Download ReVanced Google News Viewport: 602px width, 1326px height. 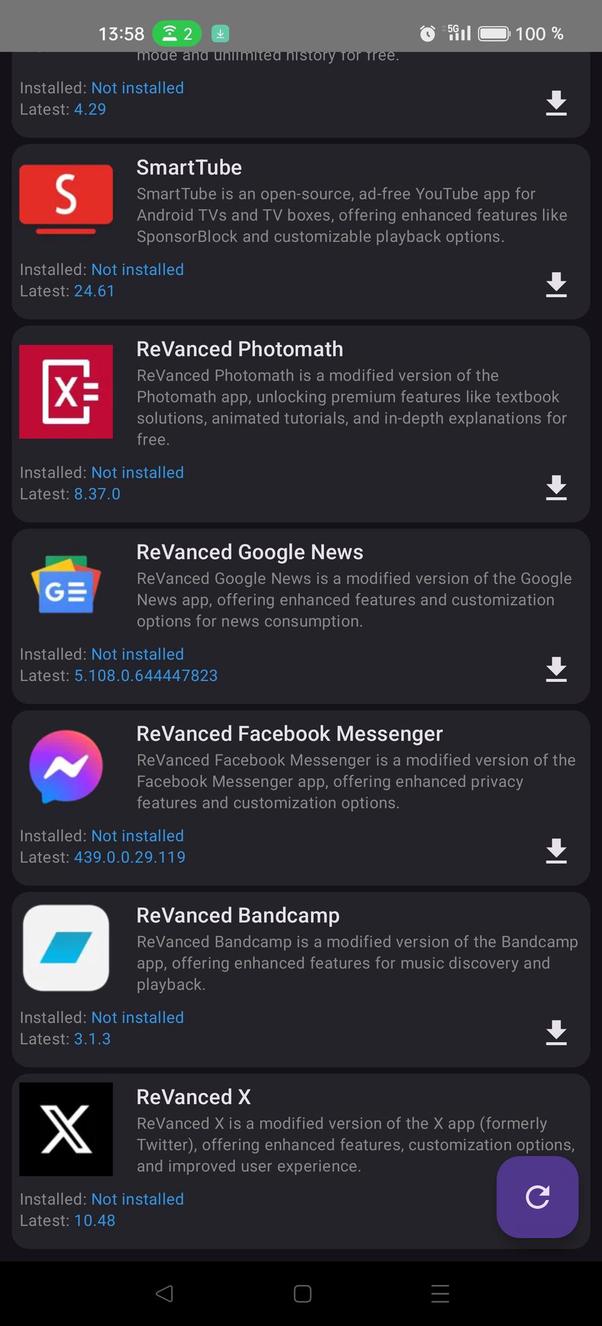(x=556, y=670)
